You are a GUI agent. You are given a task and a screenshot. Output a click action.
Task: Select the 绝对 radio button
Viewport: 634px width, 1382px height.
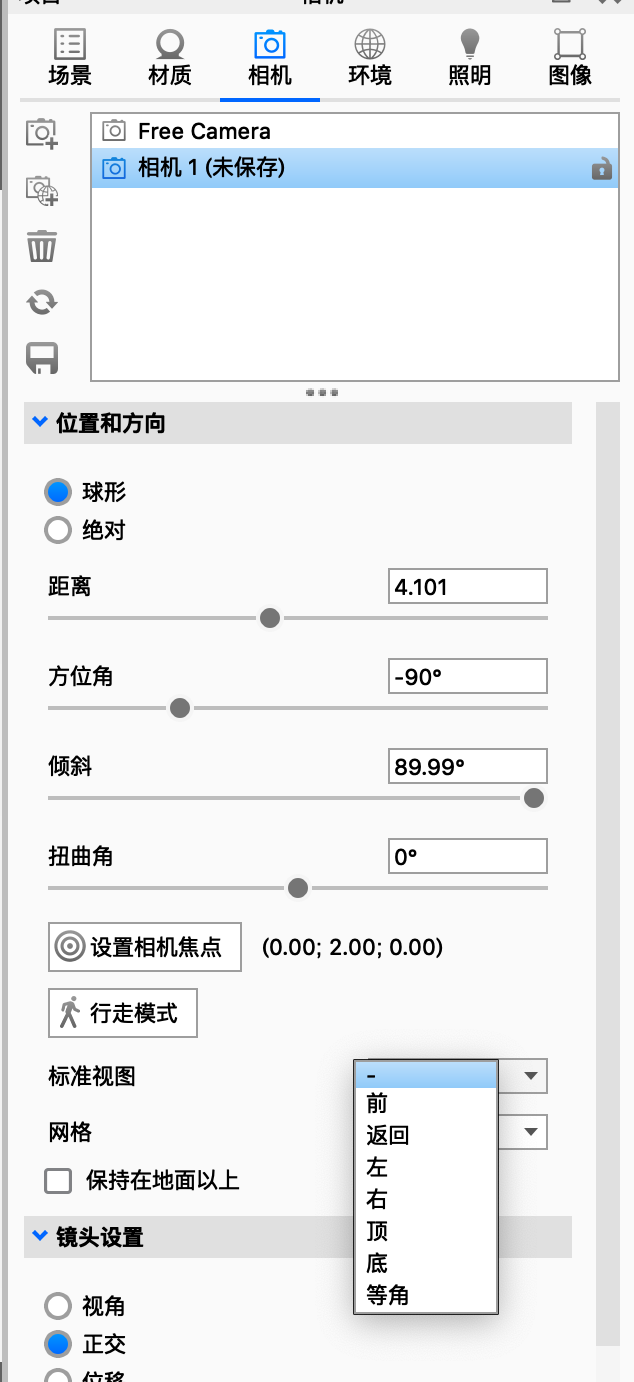(x=58, y=530)
